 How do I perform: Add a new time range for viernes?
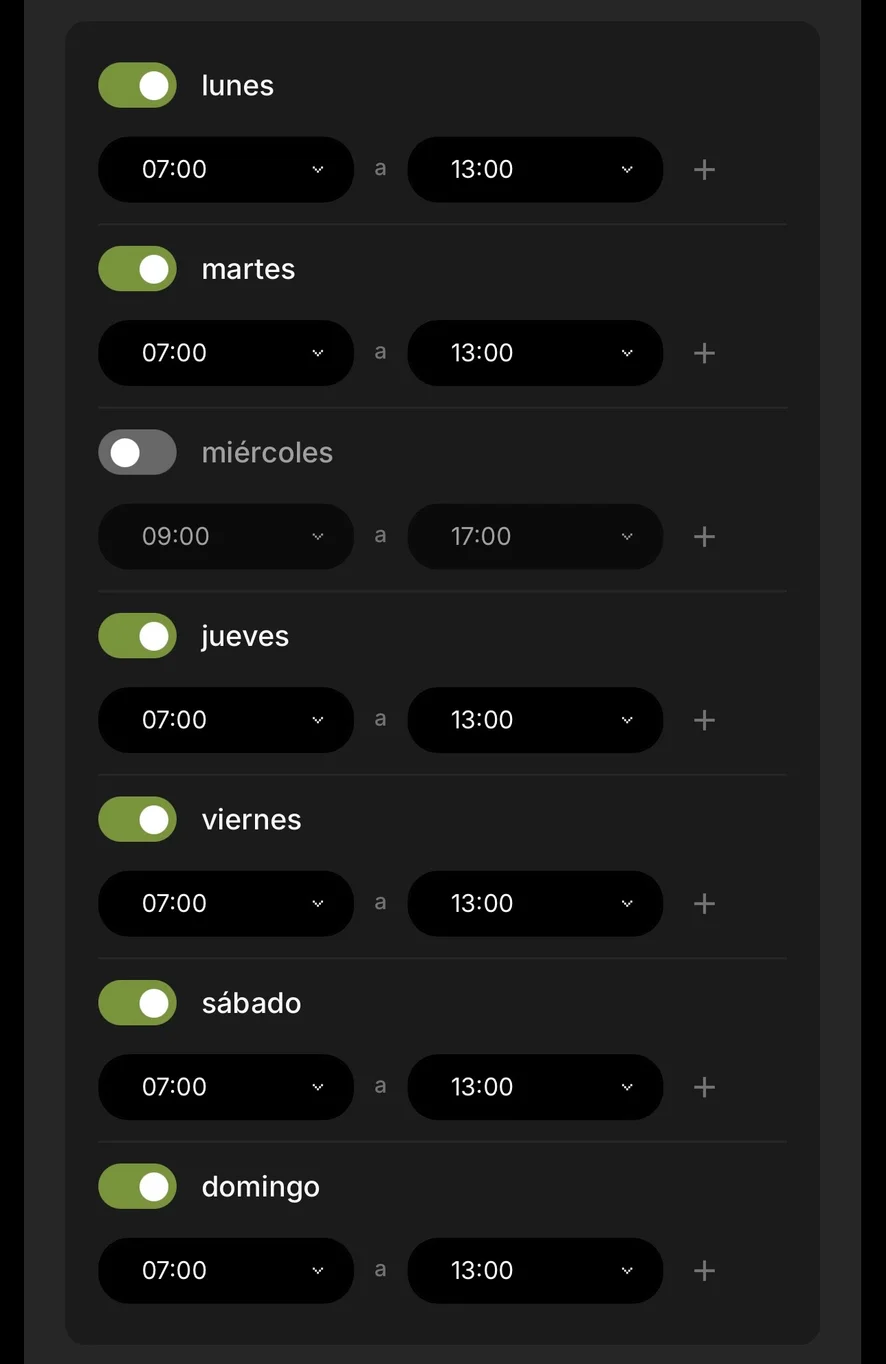coord(705,904)
